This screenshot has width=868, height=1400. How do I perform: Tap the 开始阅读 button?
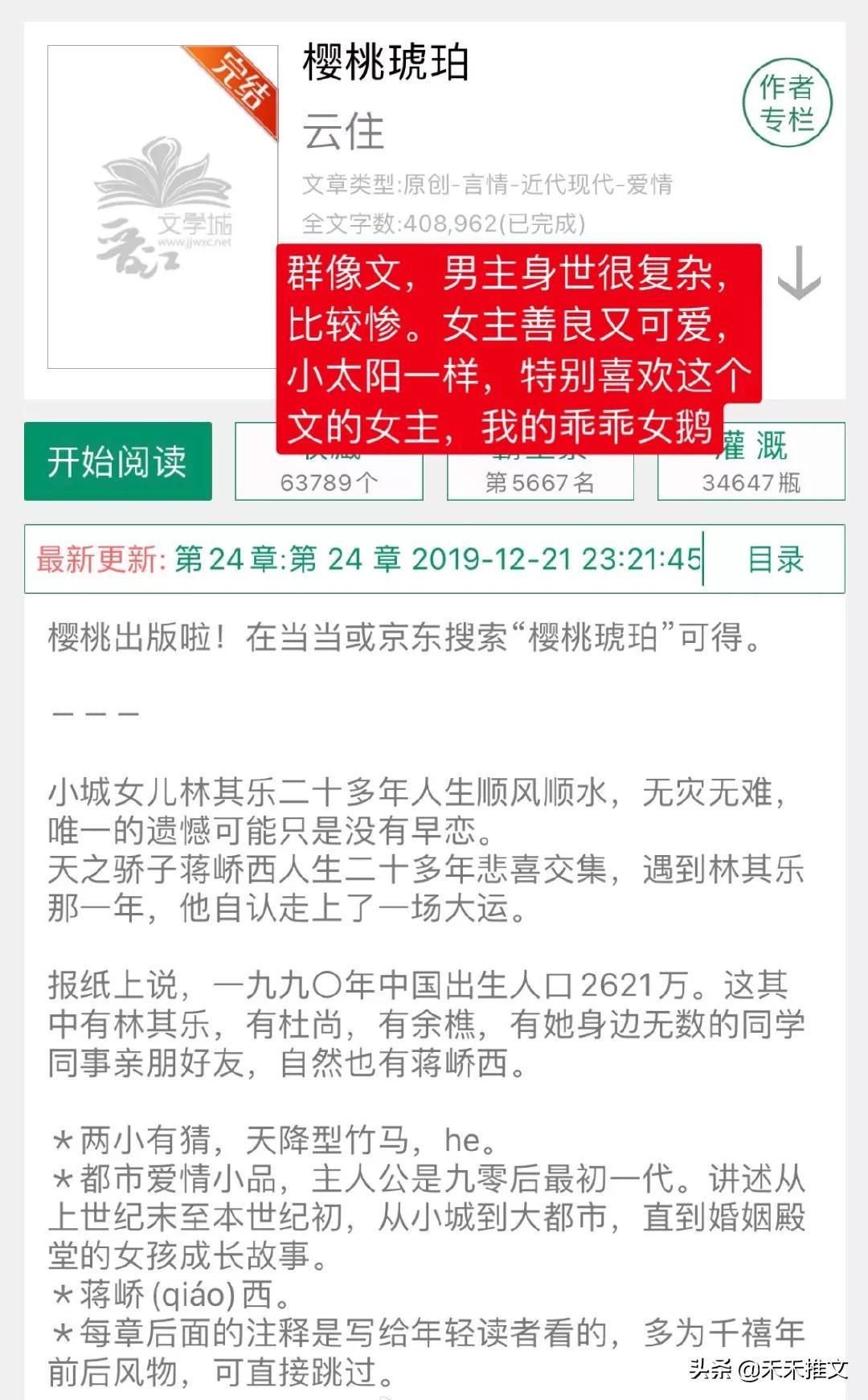[118, 461]
